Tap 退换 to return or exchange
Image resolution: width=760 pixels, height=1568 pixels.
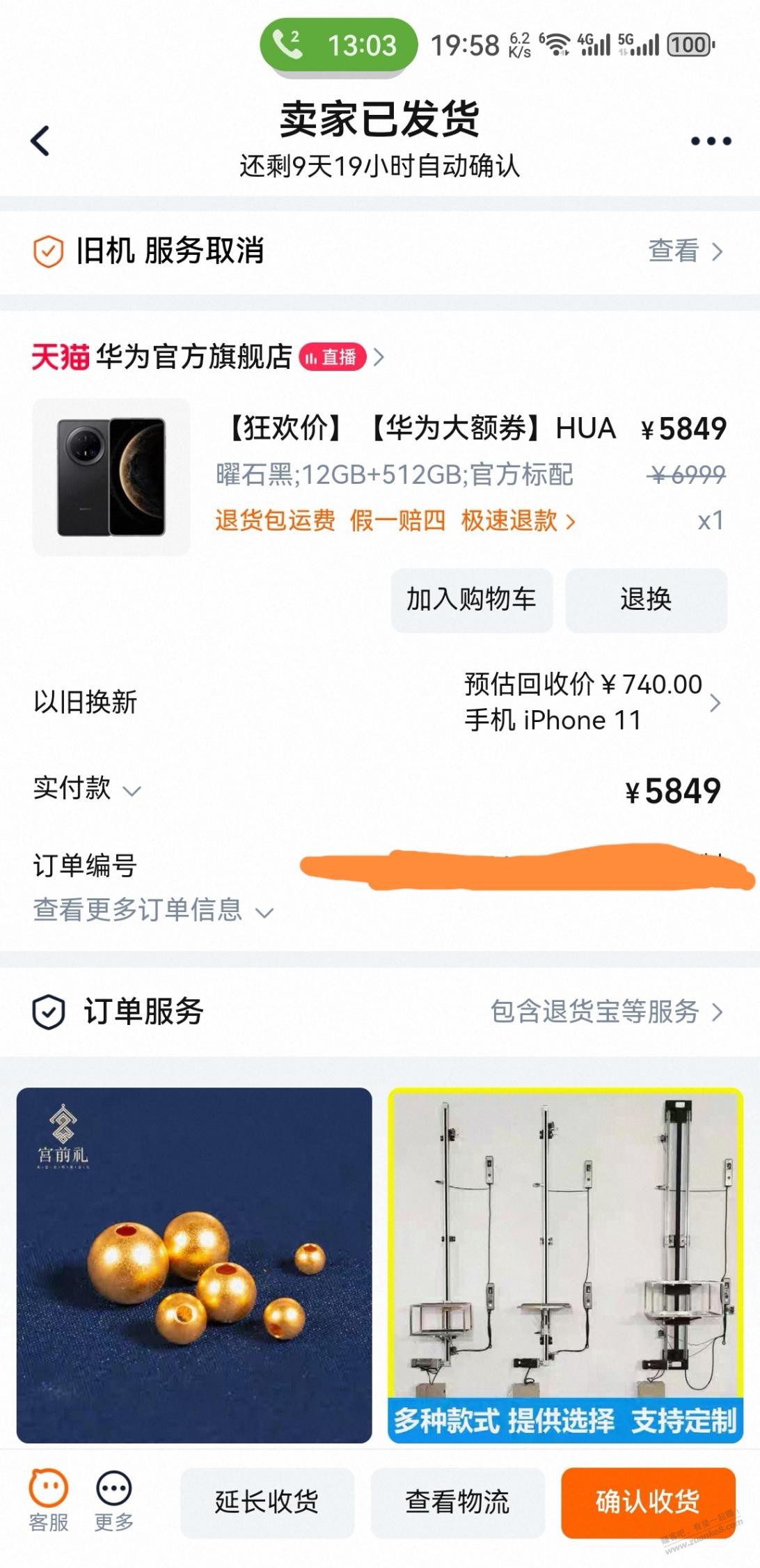coord(645,599)
